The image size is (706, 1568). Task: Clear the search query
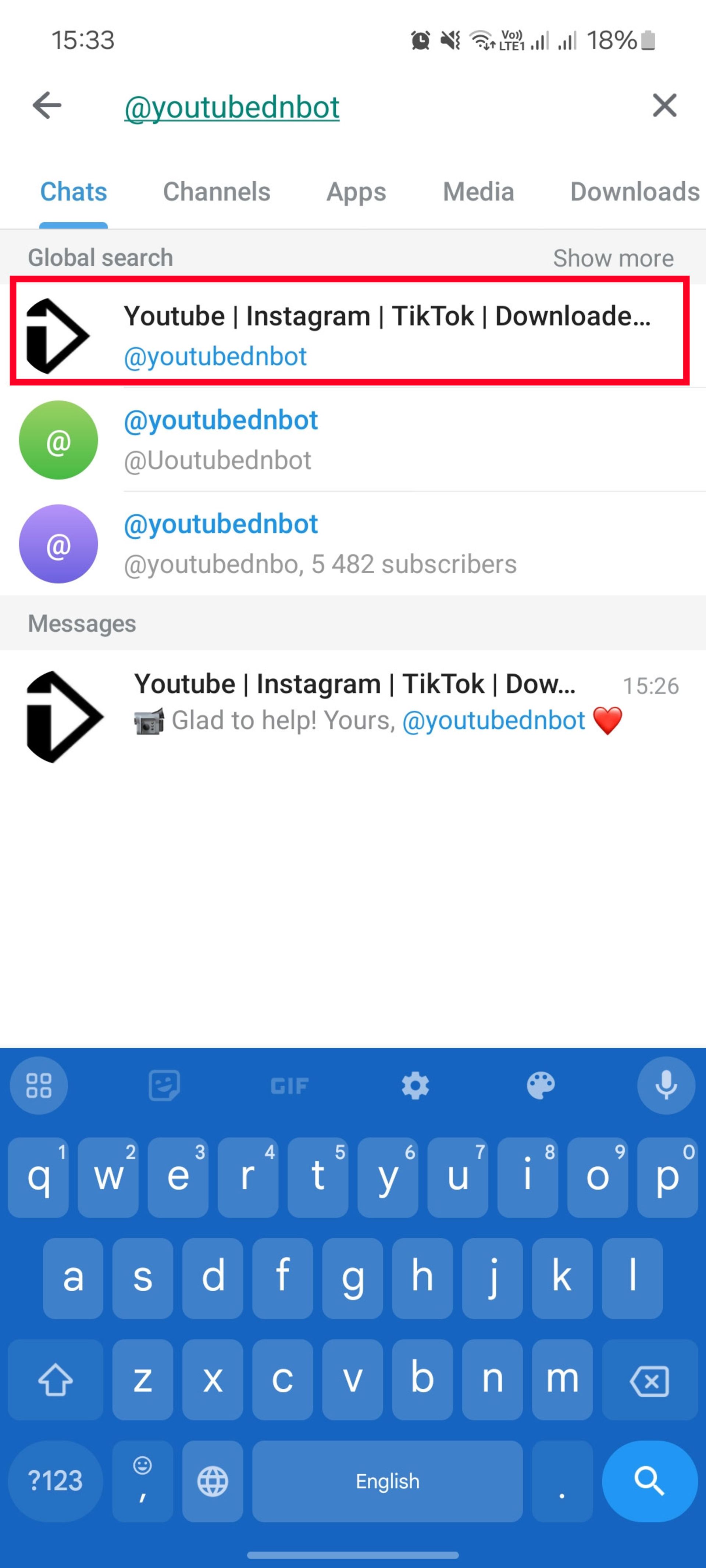[x=664, y=105]
